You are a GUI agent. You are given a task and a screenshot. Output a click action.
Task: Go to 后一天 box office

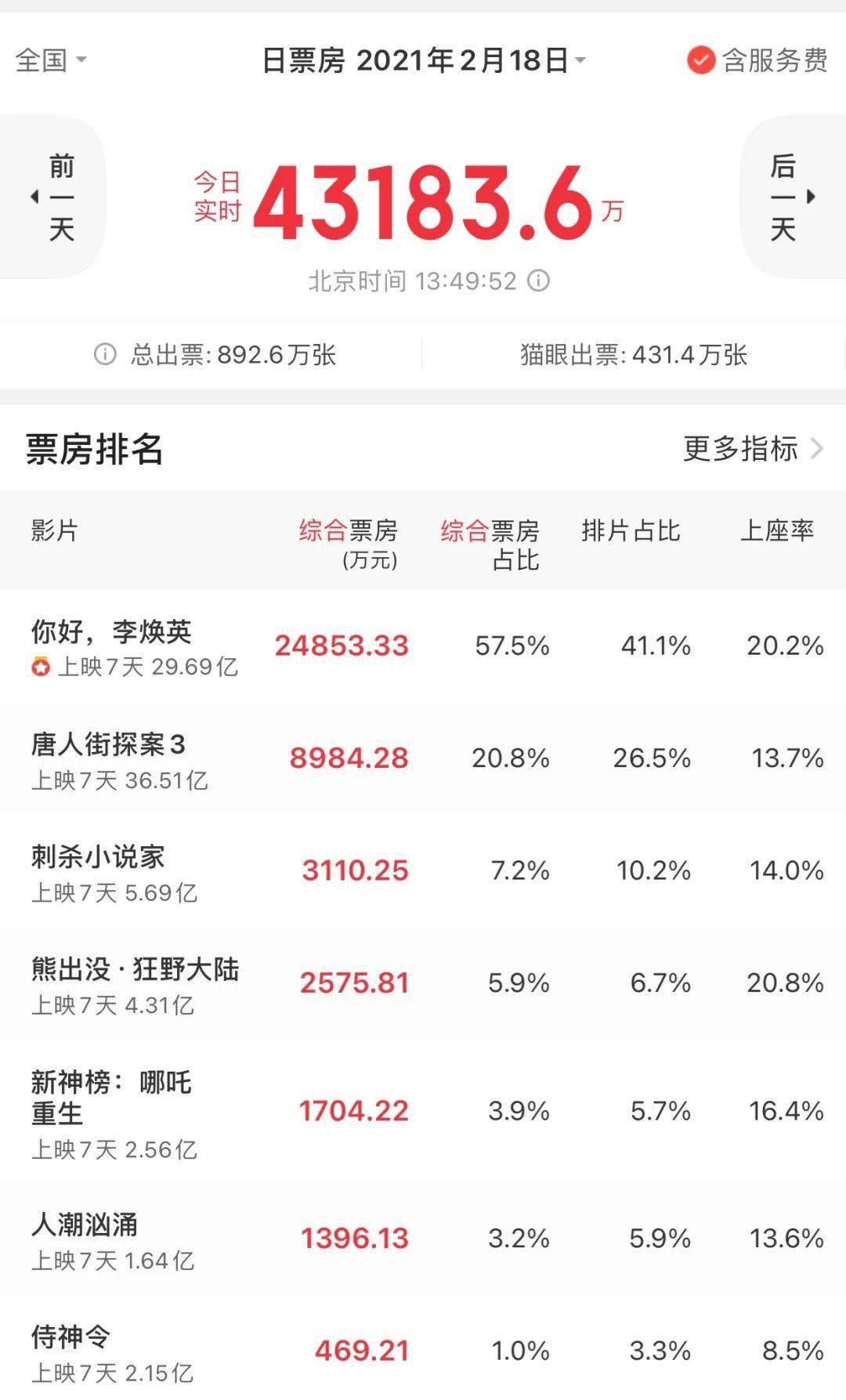793,197
